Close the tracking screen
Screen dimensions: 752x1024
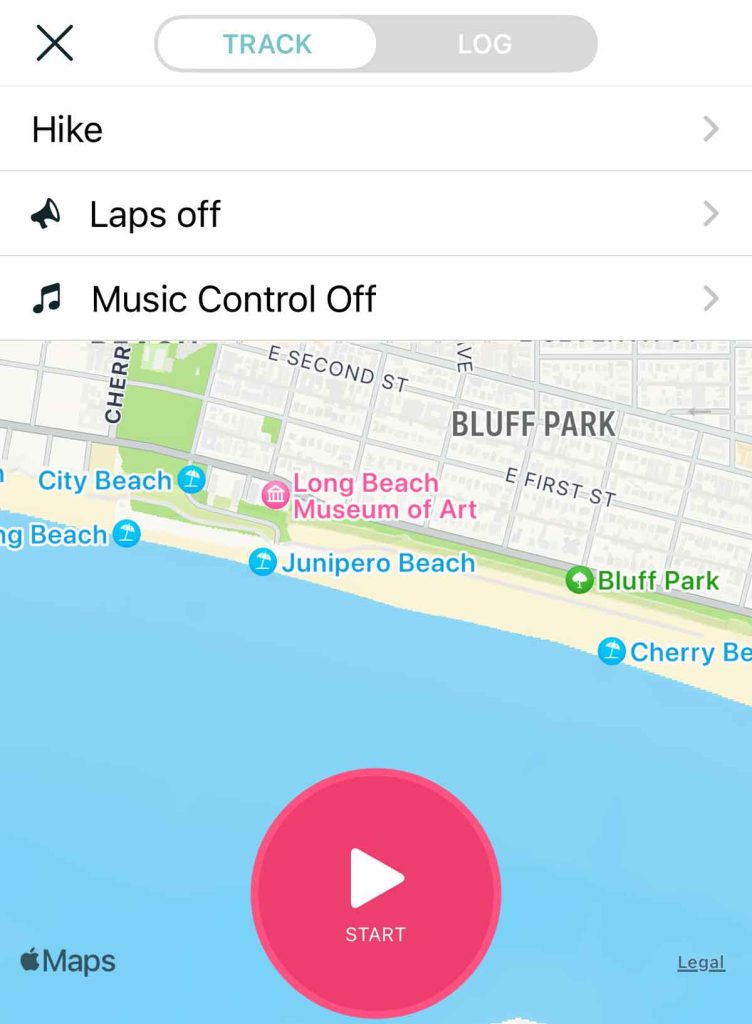(54, 43)
